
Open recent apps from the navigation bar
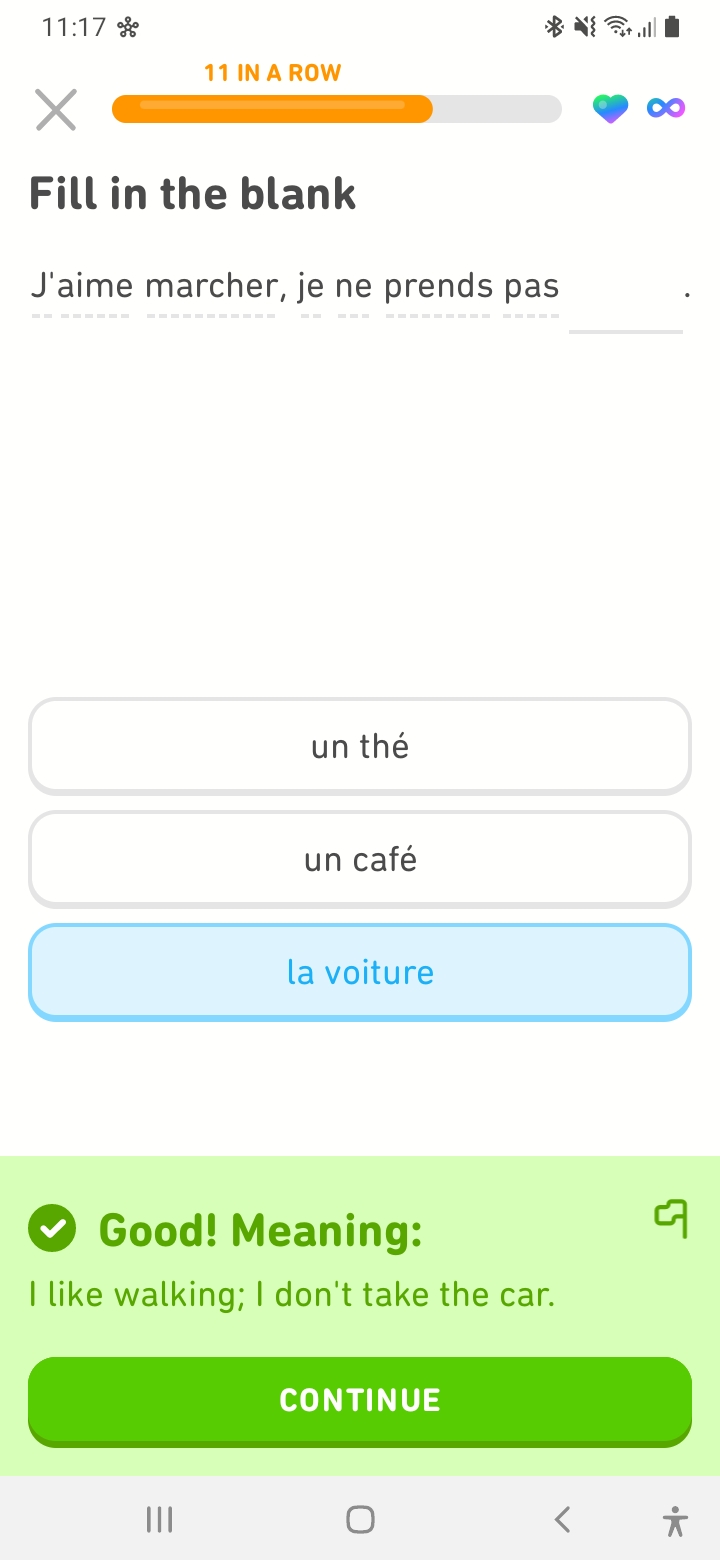[x=159, y=1520]
